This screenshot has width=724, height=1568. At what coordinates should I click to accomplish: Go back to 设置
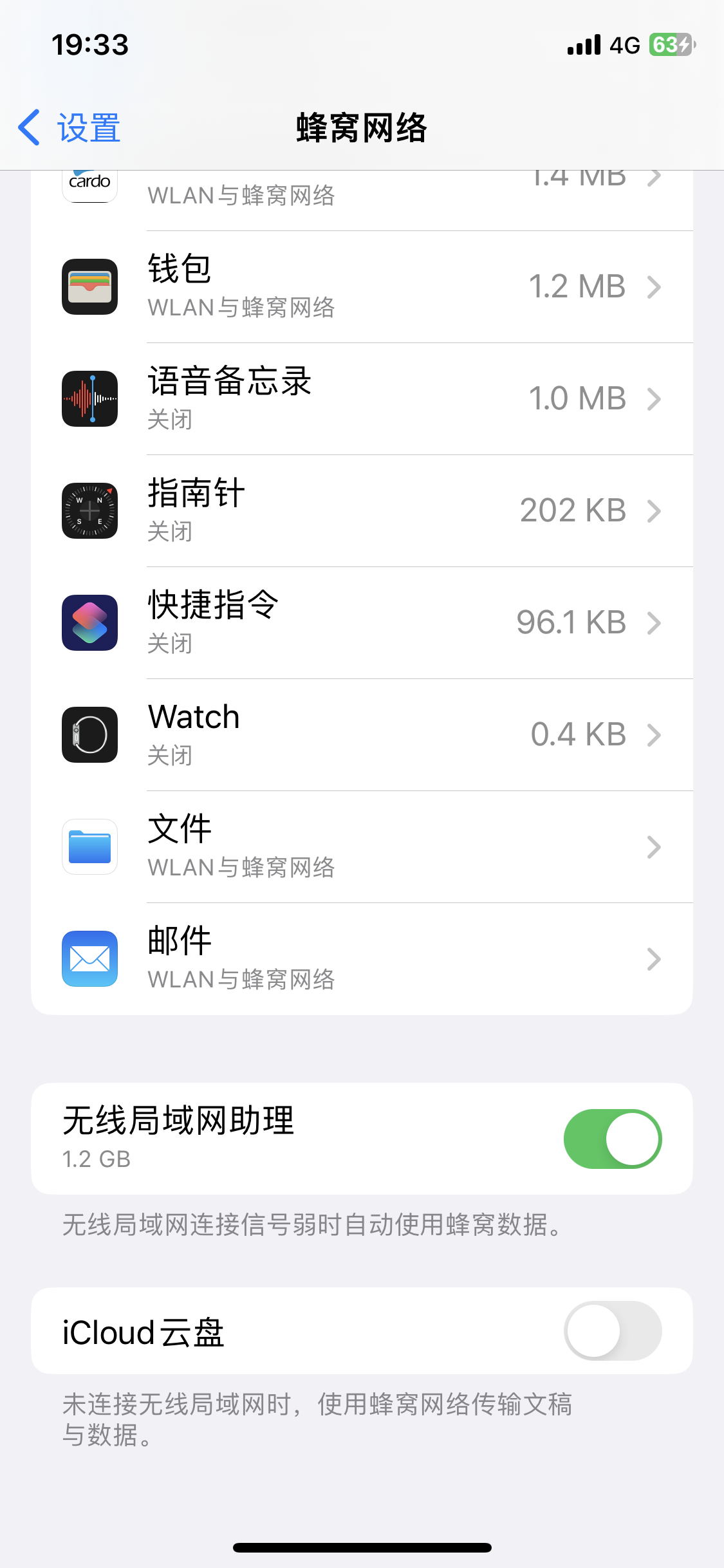(x=70, y=127)
